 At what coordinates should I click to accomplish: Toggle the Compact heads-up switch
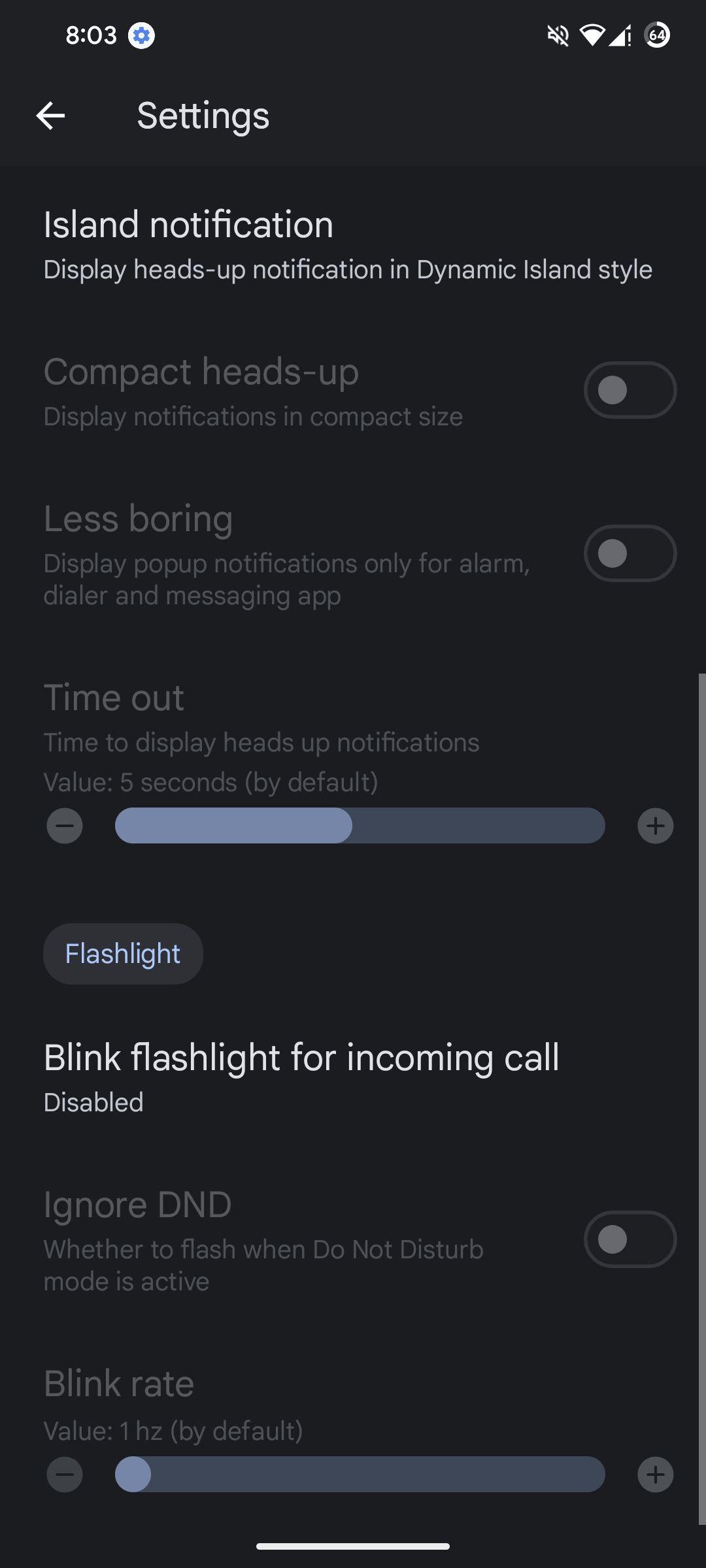click(x=630, y=390)
